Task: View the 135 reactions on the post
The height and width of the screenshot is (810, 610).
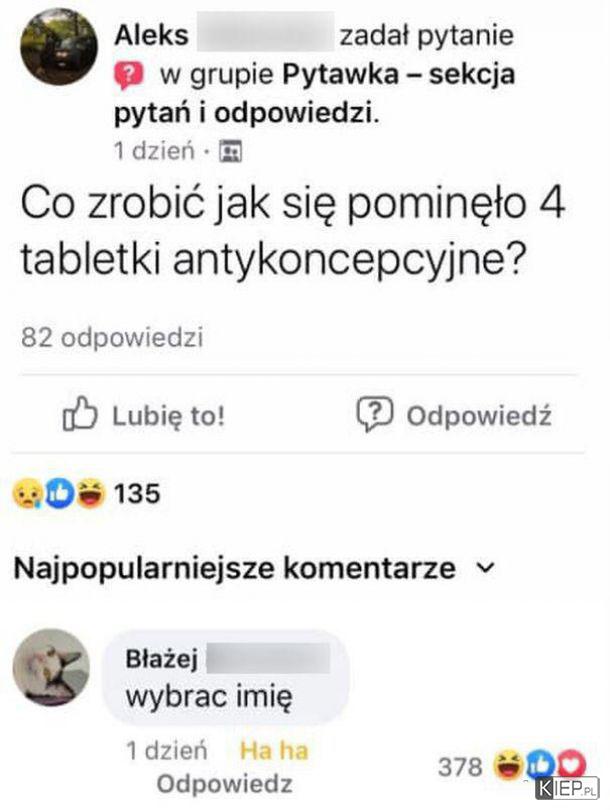Action: (84, 493)
